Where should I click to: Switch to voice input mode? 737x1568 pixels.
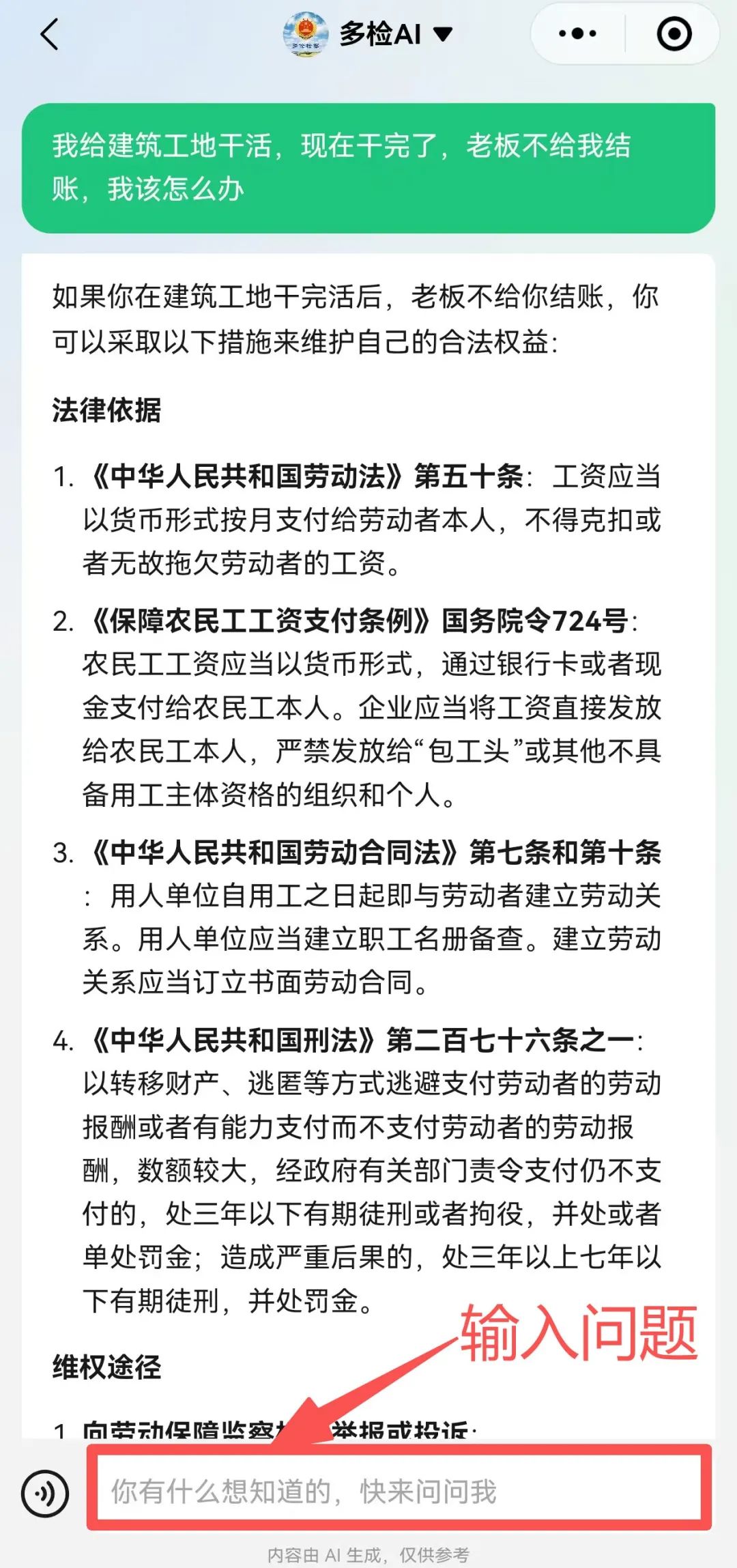(x=45, y=1493)
